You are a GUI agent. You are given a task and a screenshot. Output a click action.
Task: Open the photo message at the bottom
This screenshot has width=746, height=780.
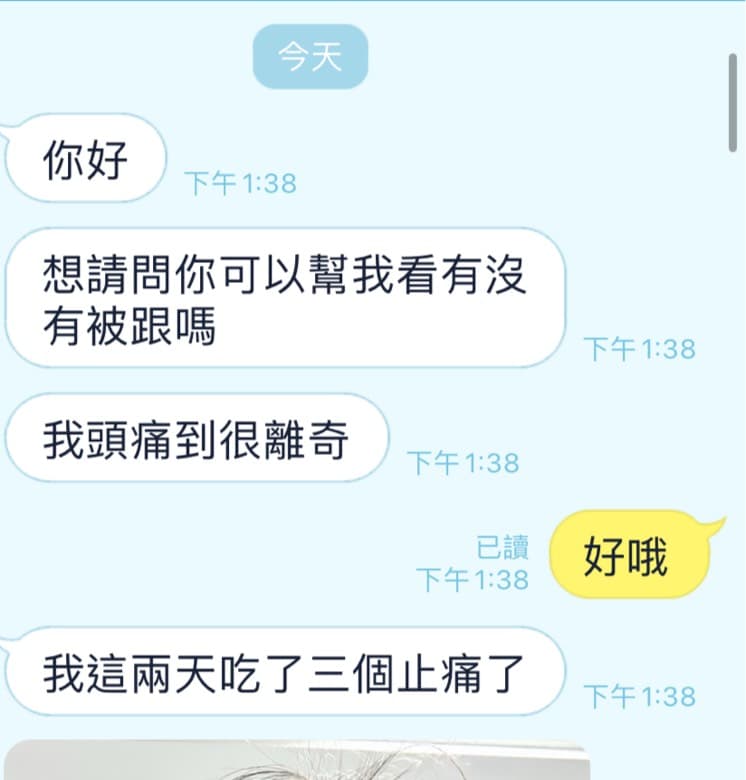(300, 762)
